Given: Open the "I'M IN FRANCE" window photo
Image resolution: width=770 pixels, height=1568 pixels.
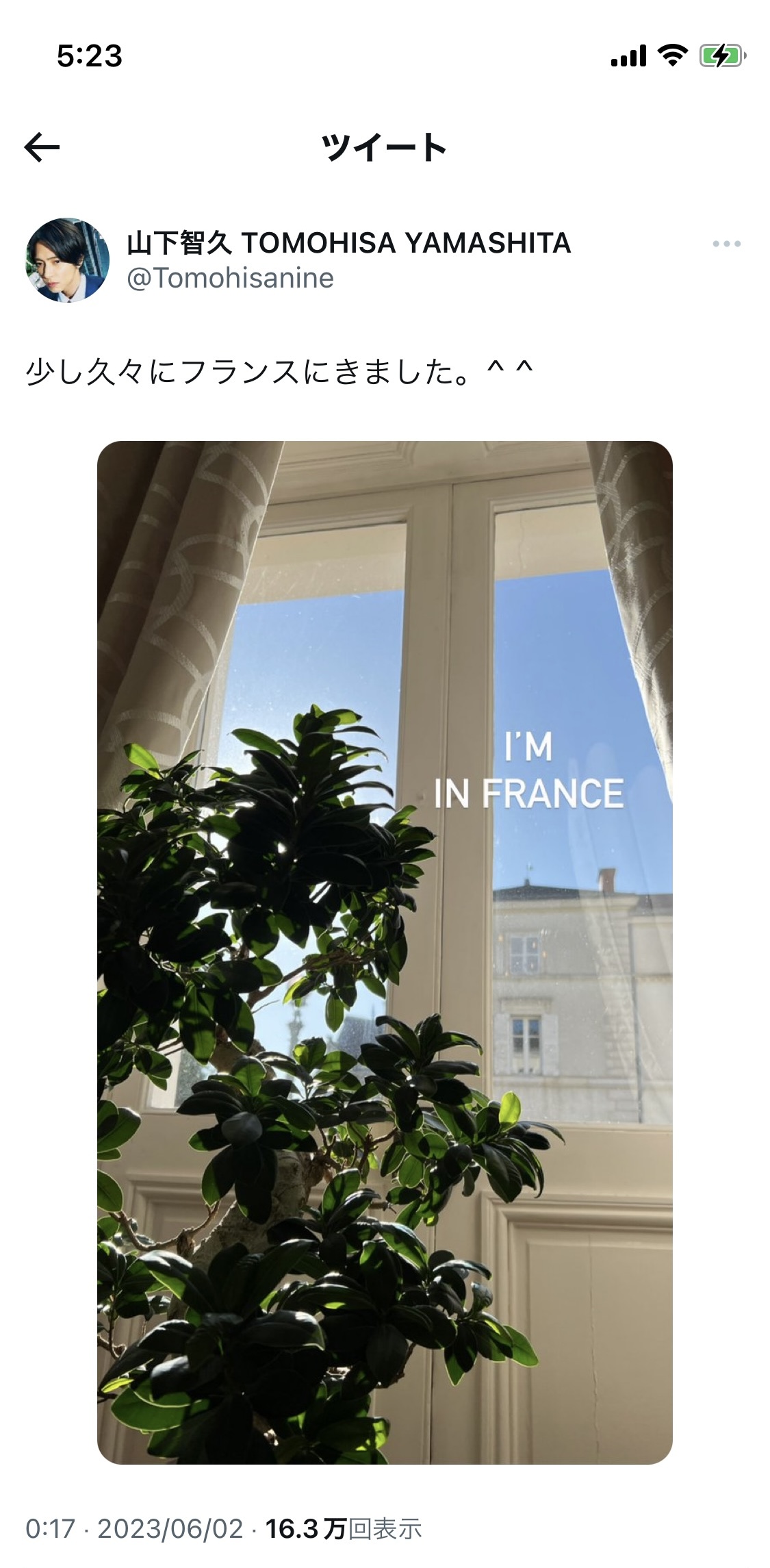Looking at the screenshot, I should (385, 952).
